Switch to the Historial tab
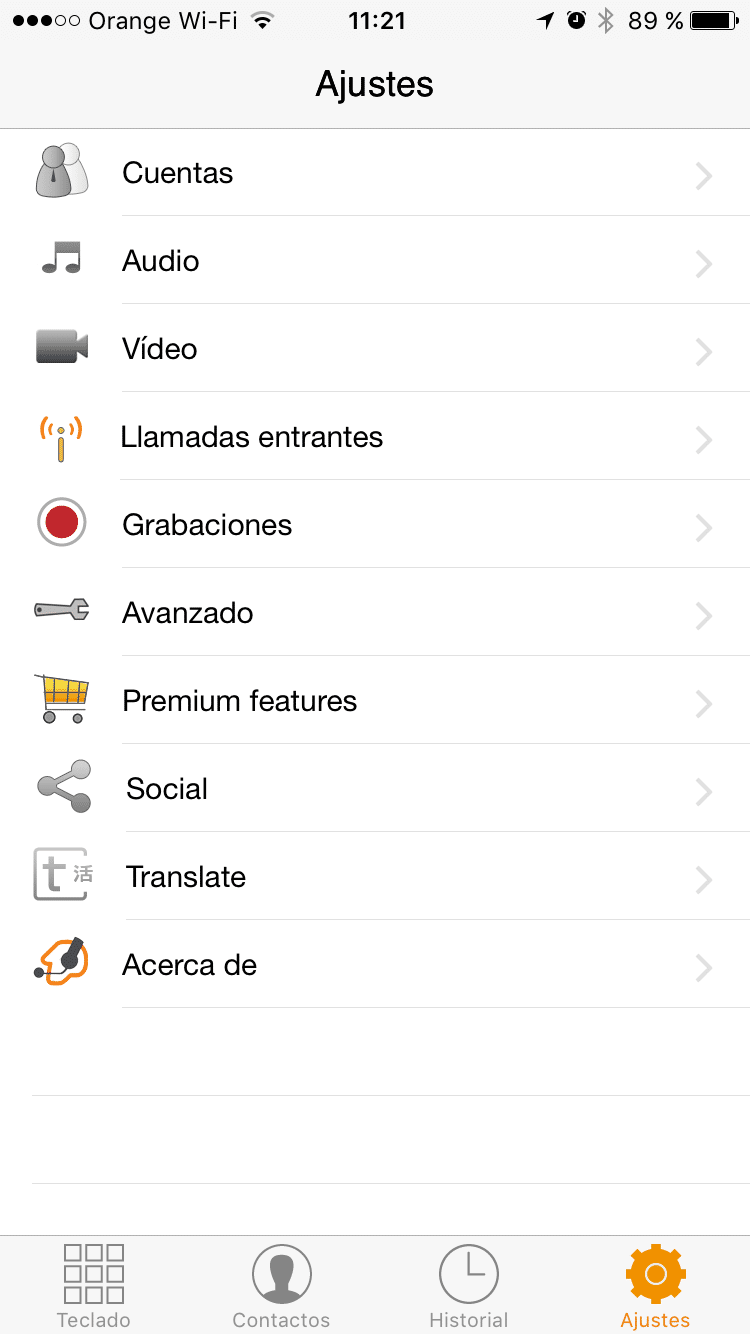The width and height of the screenshot is (750, 1334). pos(469,1285)
